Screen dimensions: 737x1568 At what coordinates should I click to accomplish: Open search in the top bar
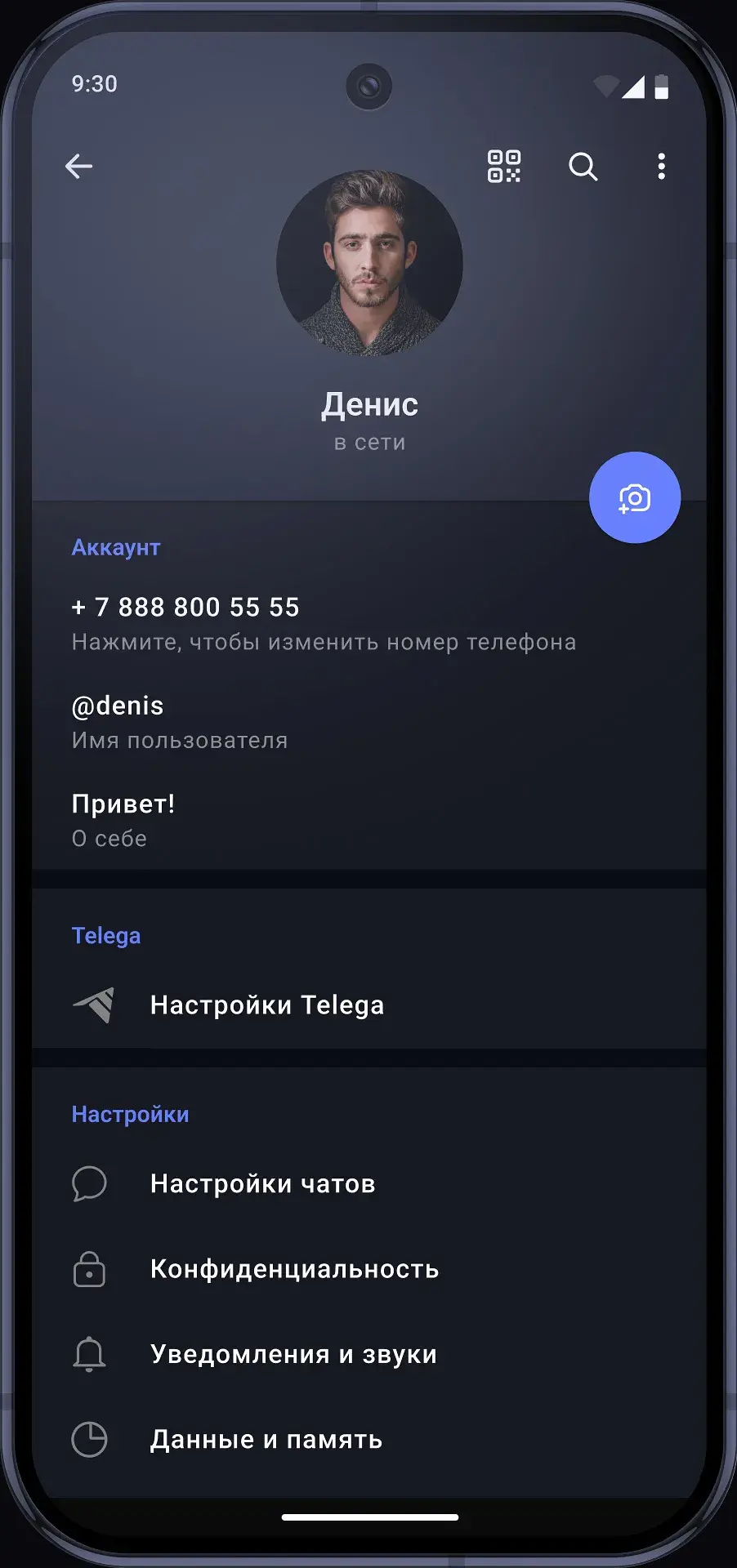583,167
